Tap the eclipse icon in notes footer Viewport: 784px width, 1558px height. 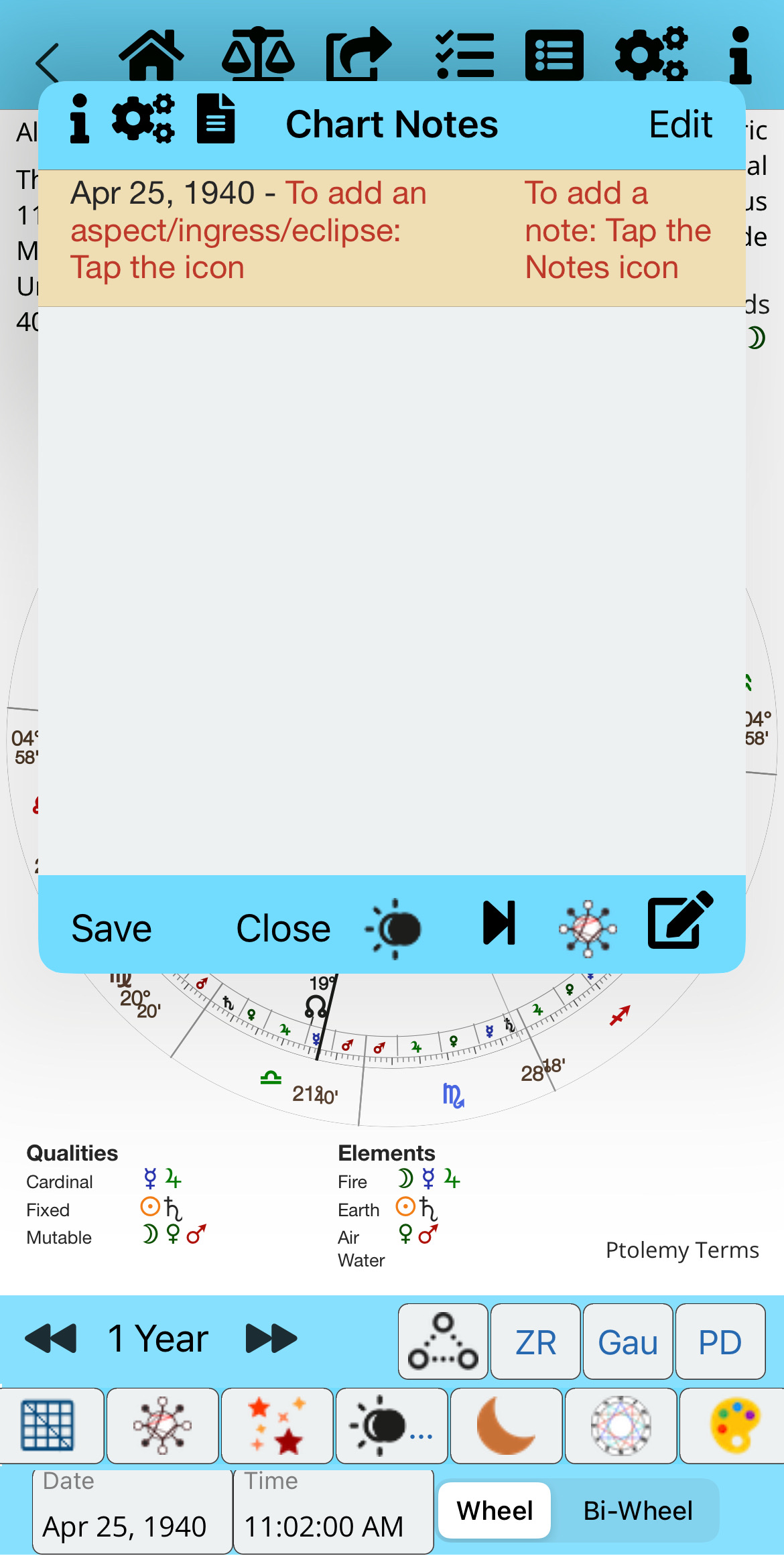coord(394,928)
